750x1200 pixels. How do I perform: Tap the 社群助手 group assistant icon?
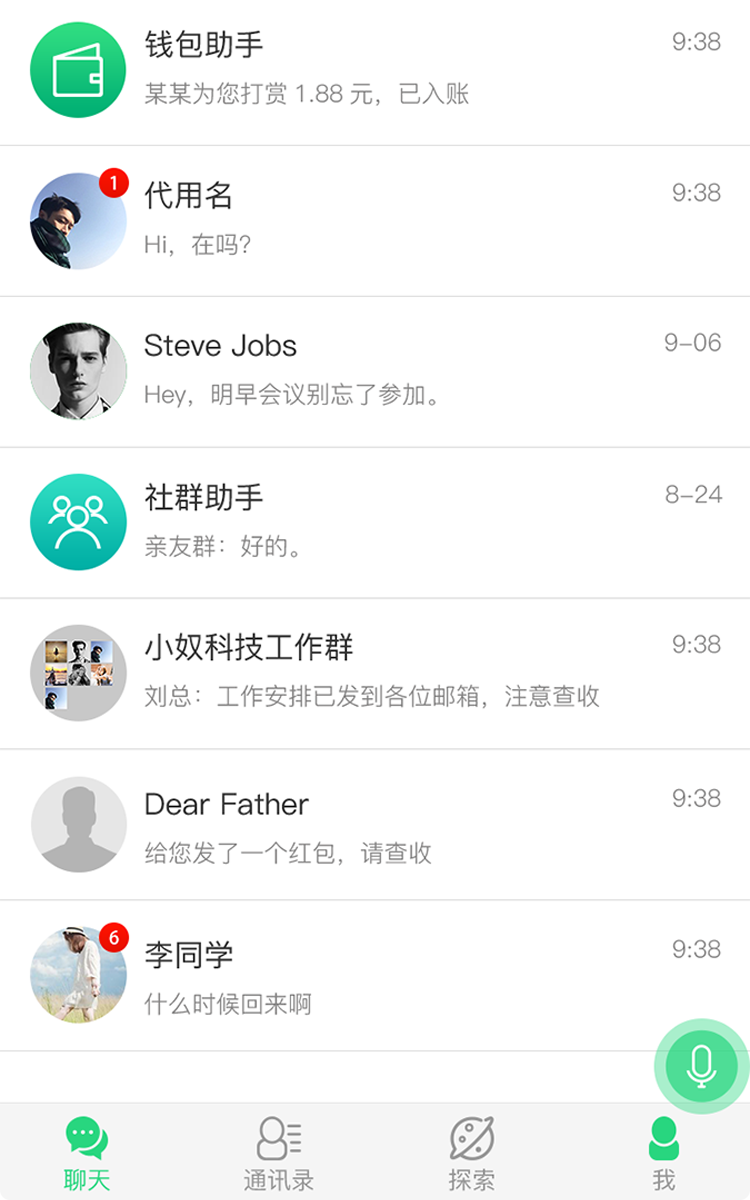click(78, 520)
